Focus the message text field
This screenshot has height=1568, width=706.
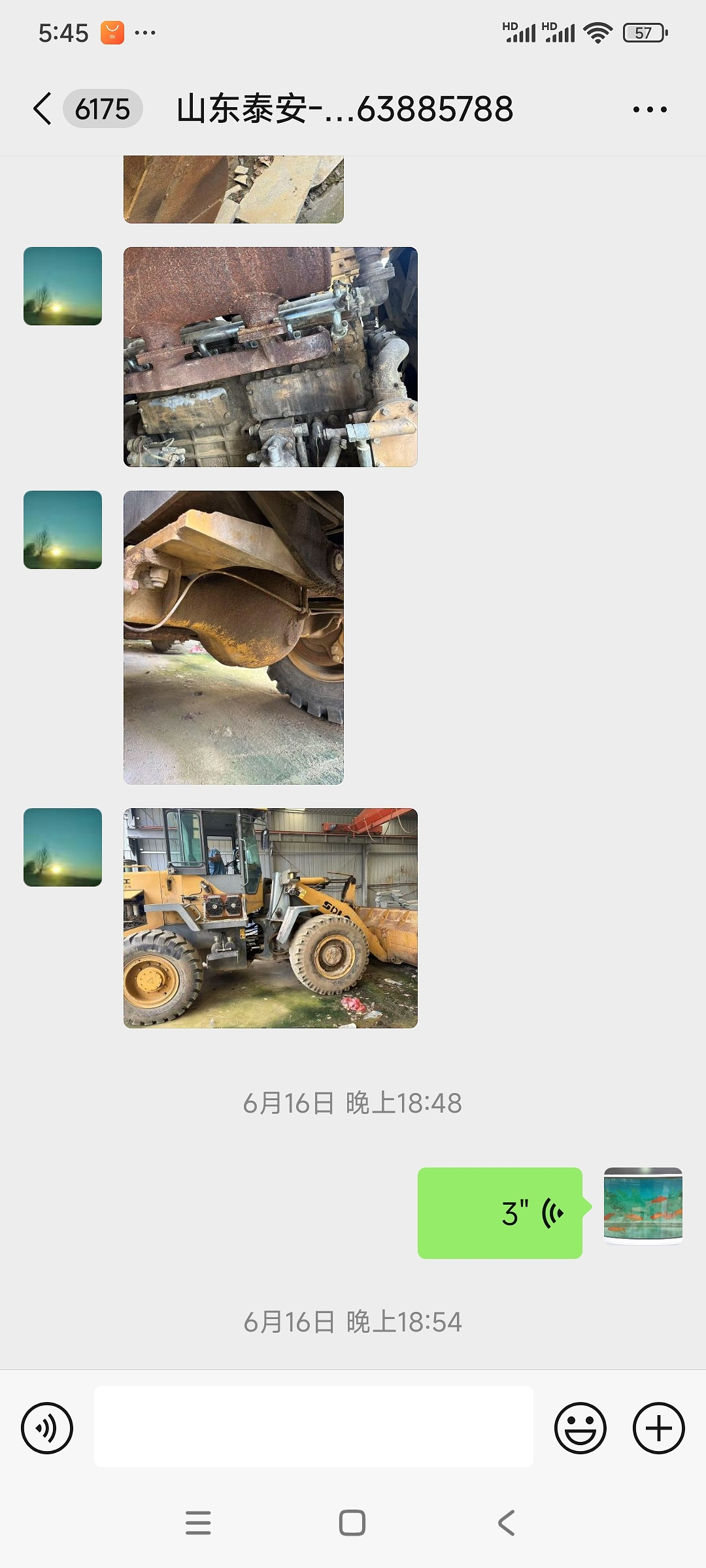click(x=314, y=1428)
